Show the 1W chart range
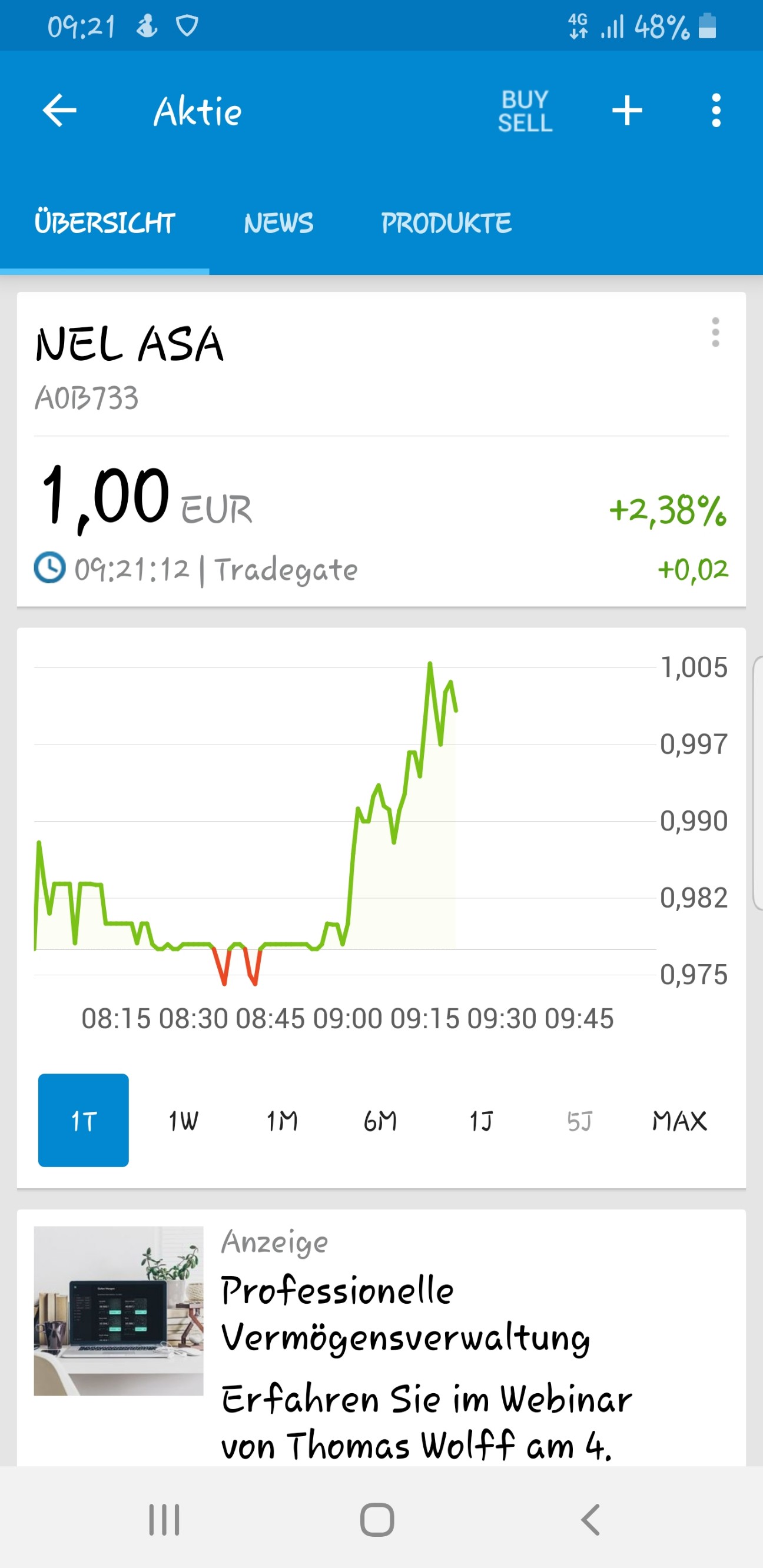 [183, 1121]
